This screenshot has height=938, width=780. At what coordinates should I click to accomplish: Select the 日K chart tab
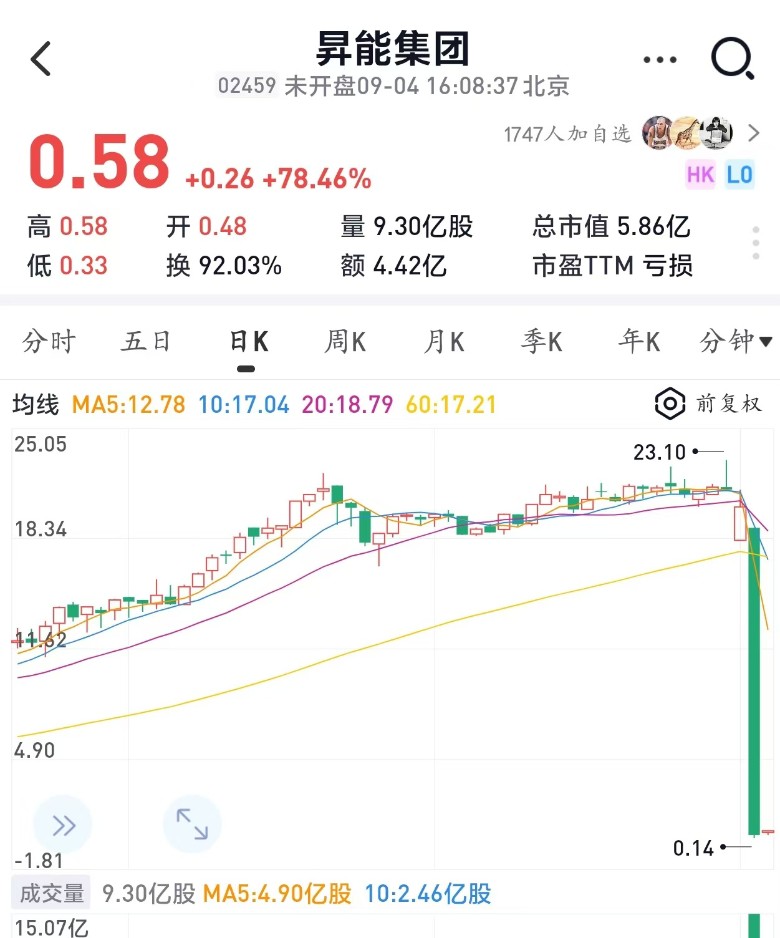pyautogui.click(x=247, y=342)
